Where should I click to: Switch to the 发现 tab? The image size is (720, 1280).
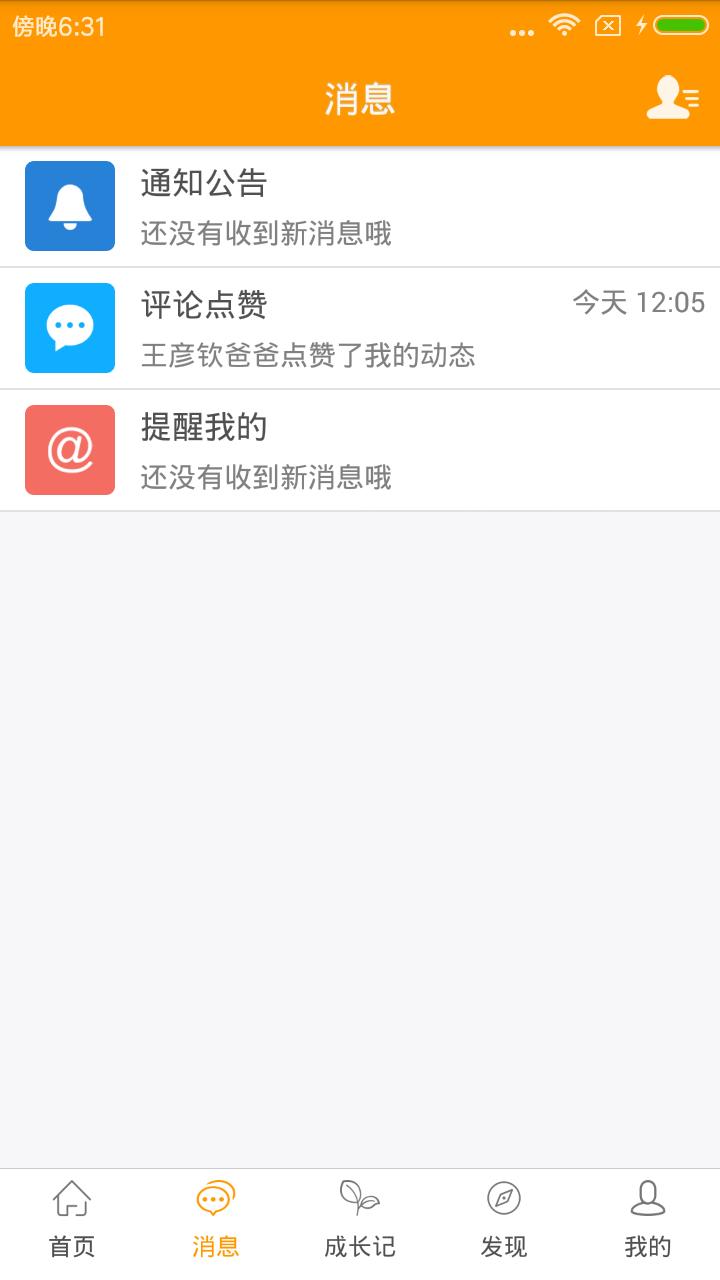click(x=504, y=1218)
